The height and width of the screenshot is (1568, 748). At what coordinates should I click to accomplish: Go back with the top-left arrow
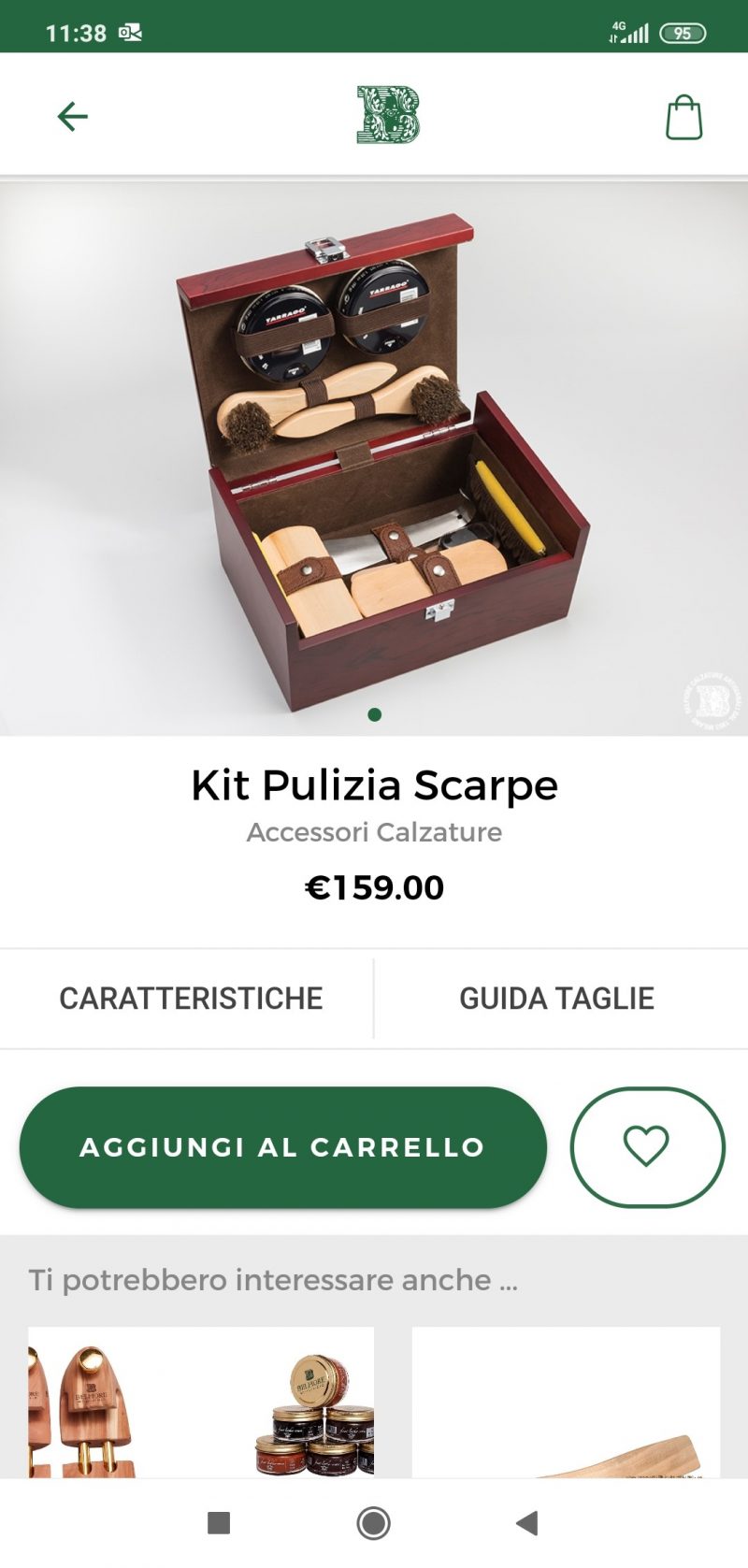[72, 117]
